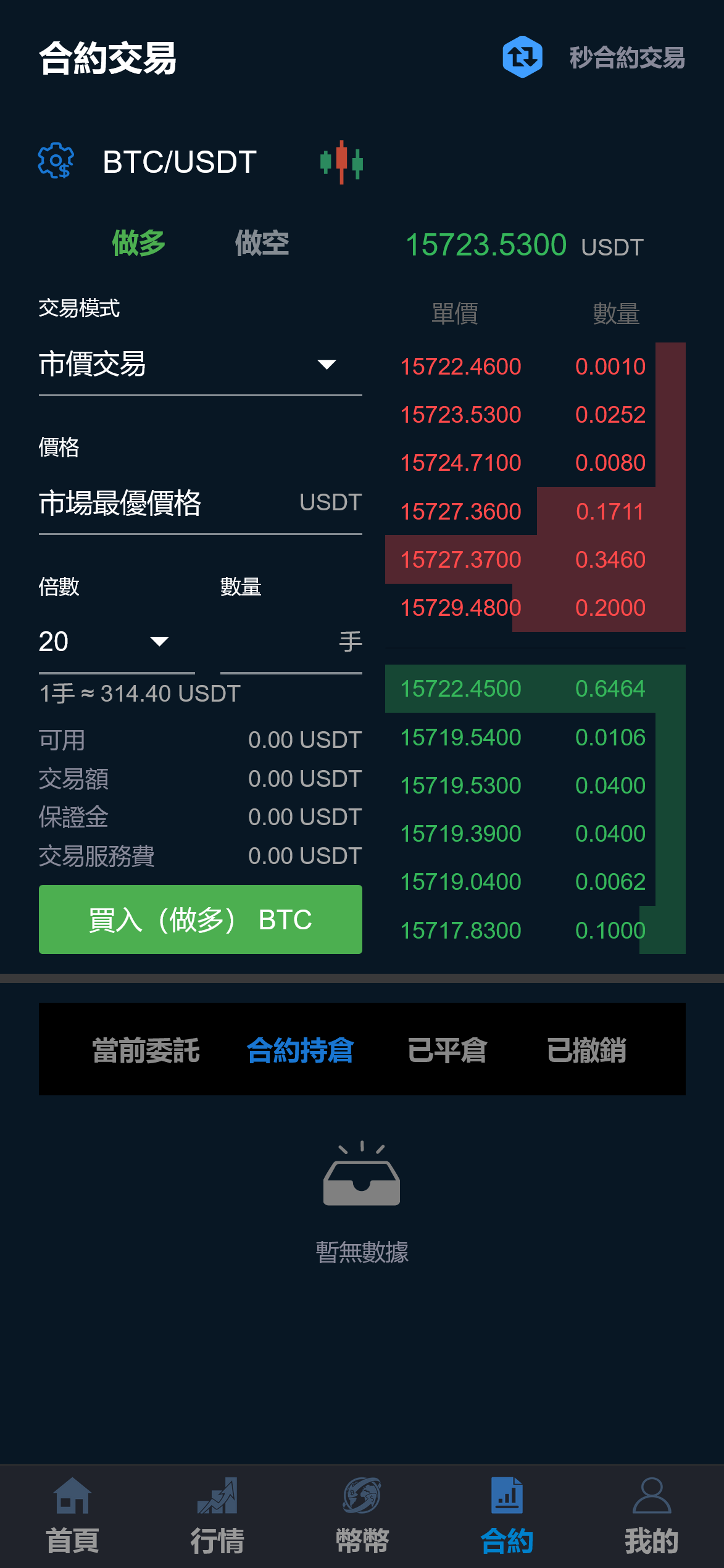724x1568 pixels.
Task: Focus the 數量 quantity input field
Action: click(278, 642)
